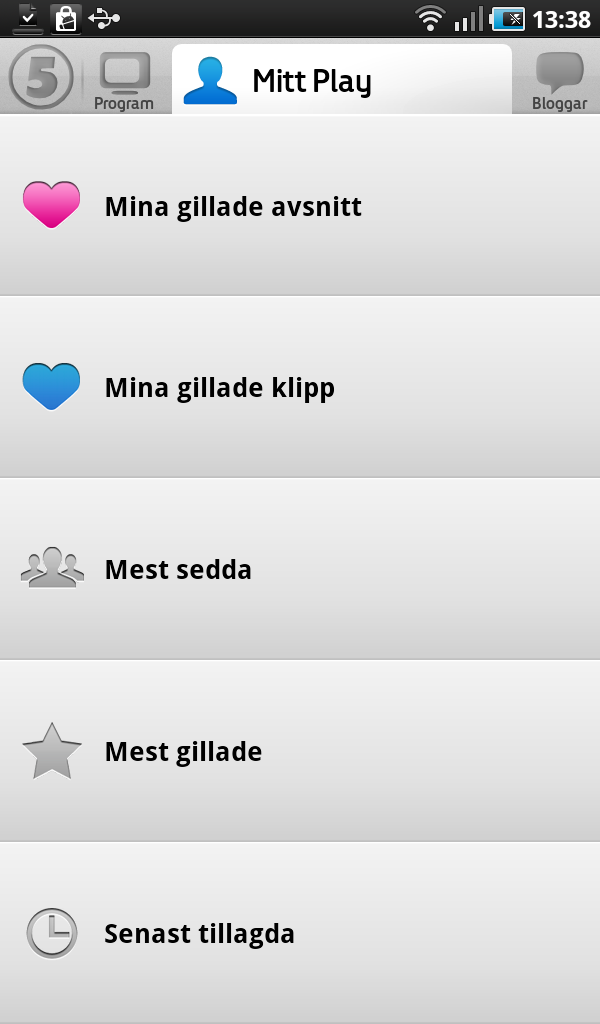Open the Mest gillade list

300,751
